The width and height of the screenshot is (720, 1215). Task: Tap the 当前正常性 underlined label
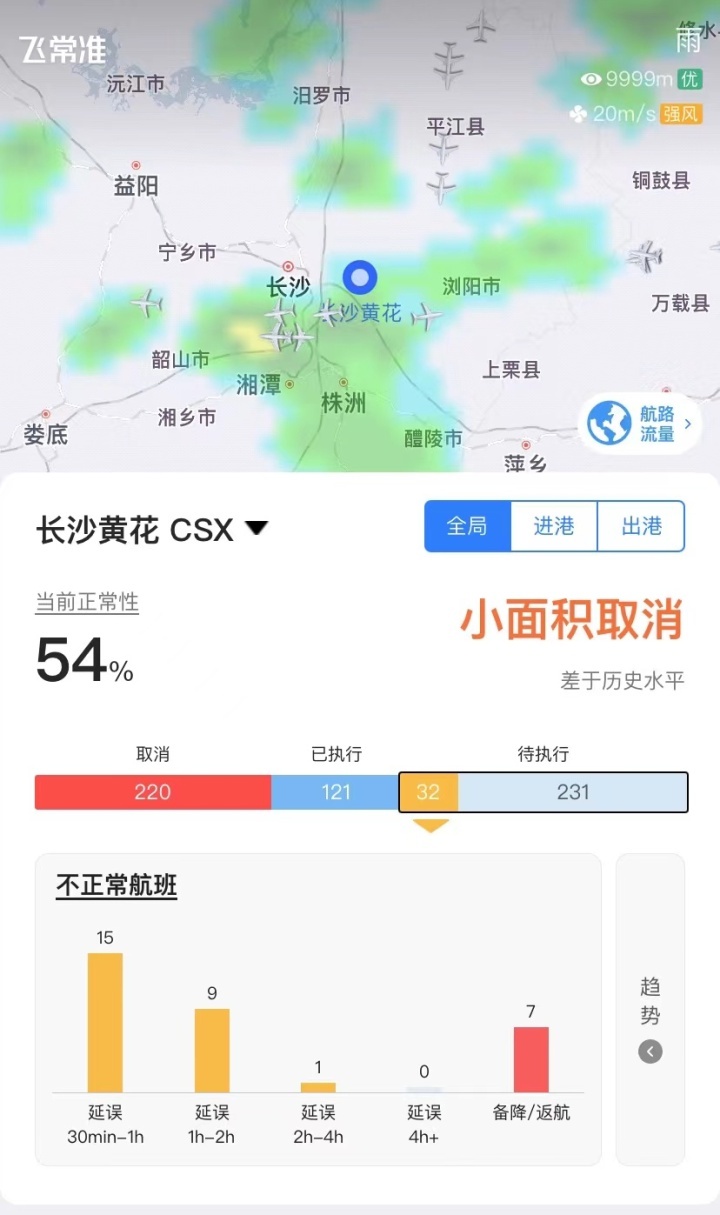pos(86,602)
